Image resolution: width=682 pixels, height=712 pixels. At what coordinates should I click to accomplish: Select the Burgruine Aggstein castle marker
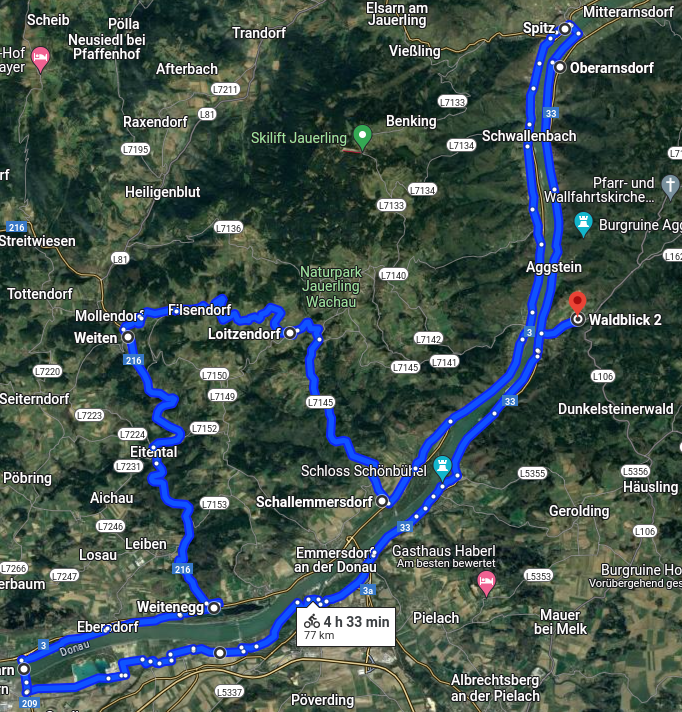(x=585, y=222)
